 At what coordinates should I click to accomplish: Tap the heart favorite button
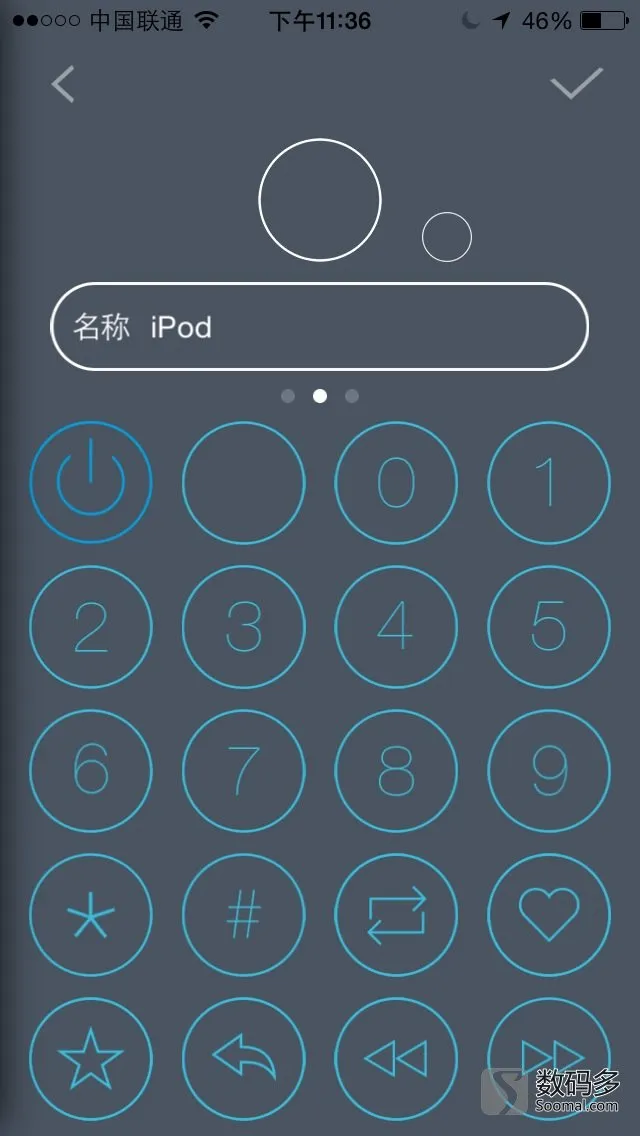[549, 915]
